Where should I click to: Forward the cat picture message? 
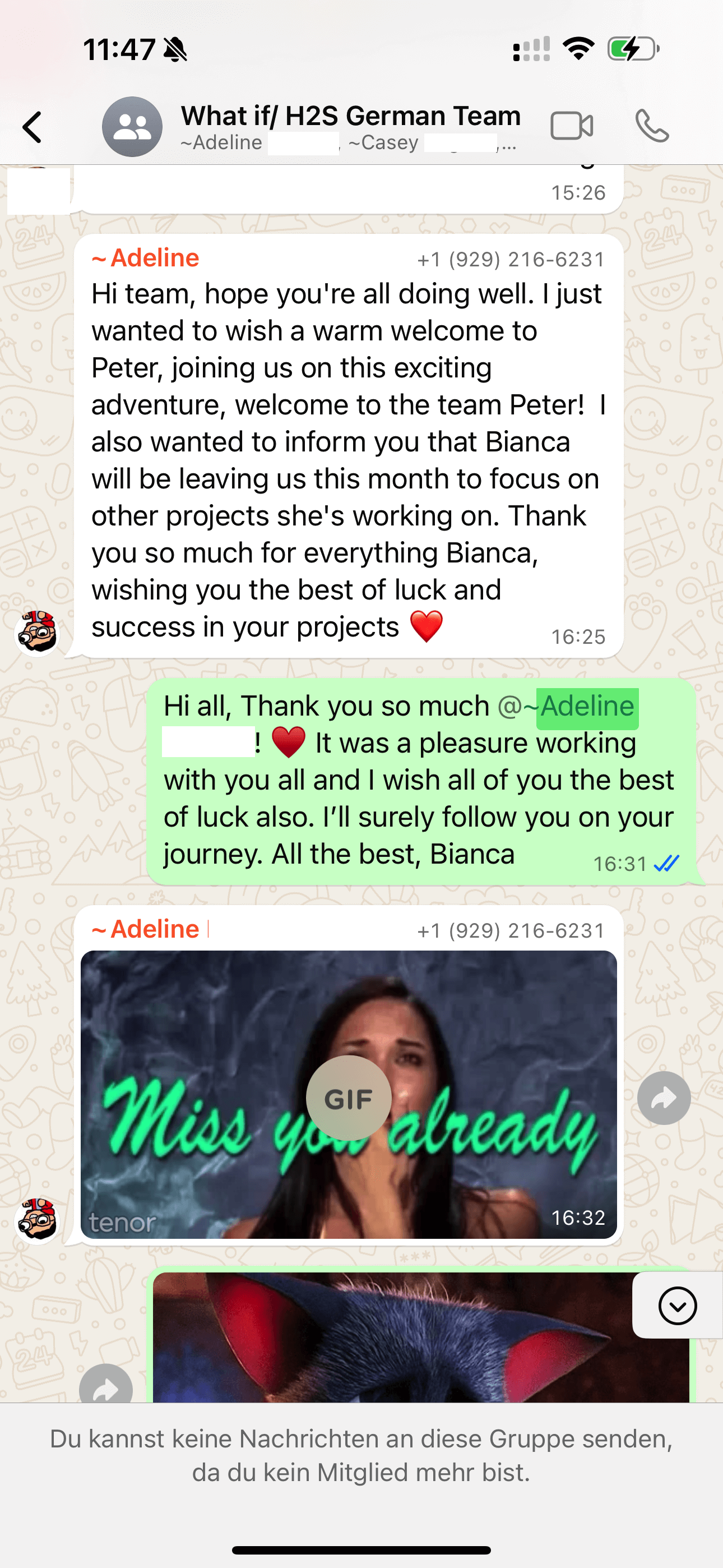(106, 1388)
